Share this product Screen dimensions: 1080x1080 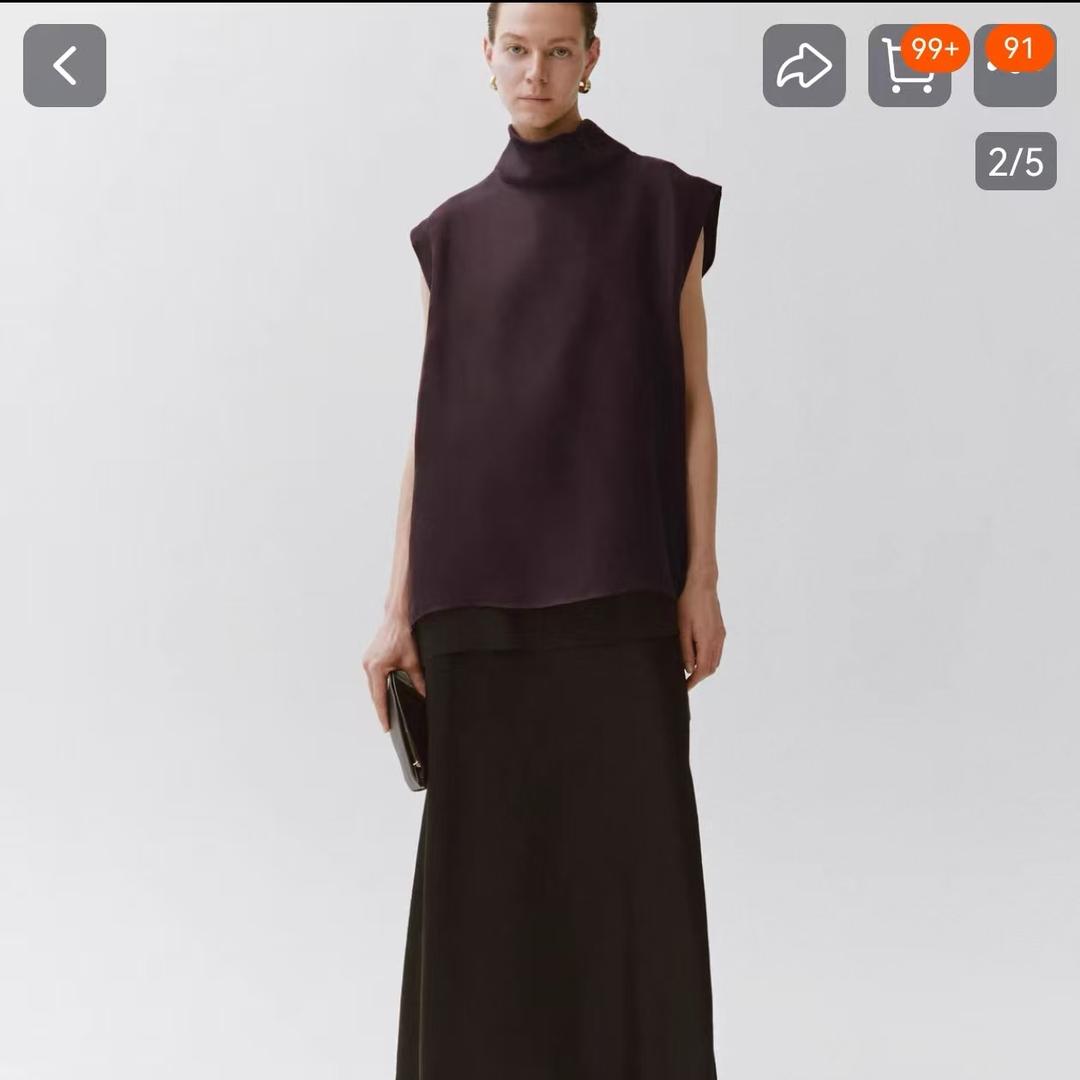tap(804, 66)
